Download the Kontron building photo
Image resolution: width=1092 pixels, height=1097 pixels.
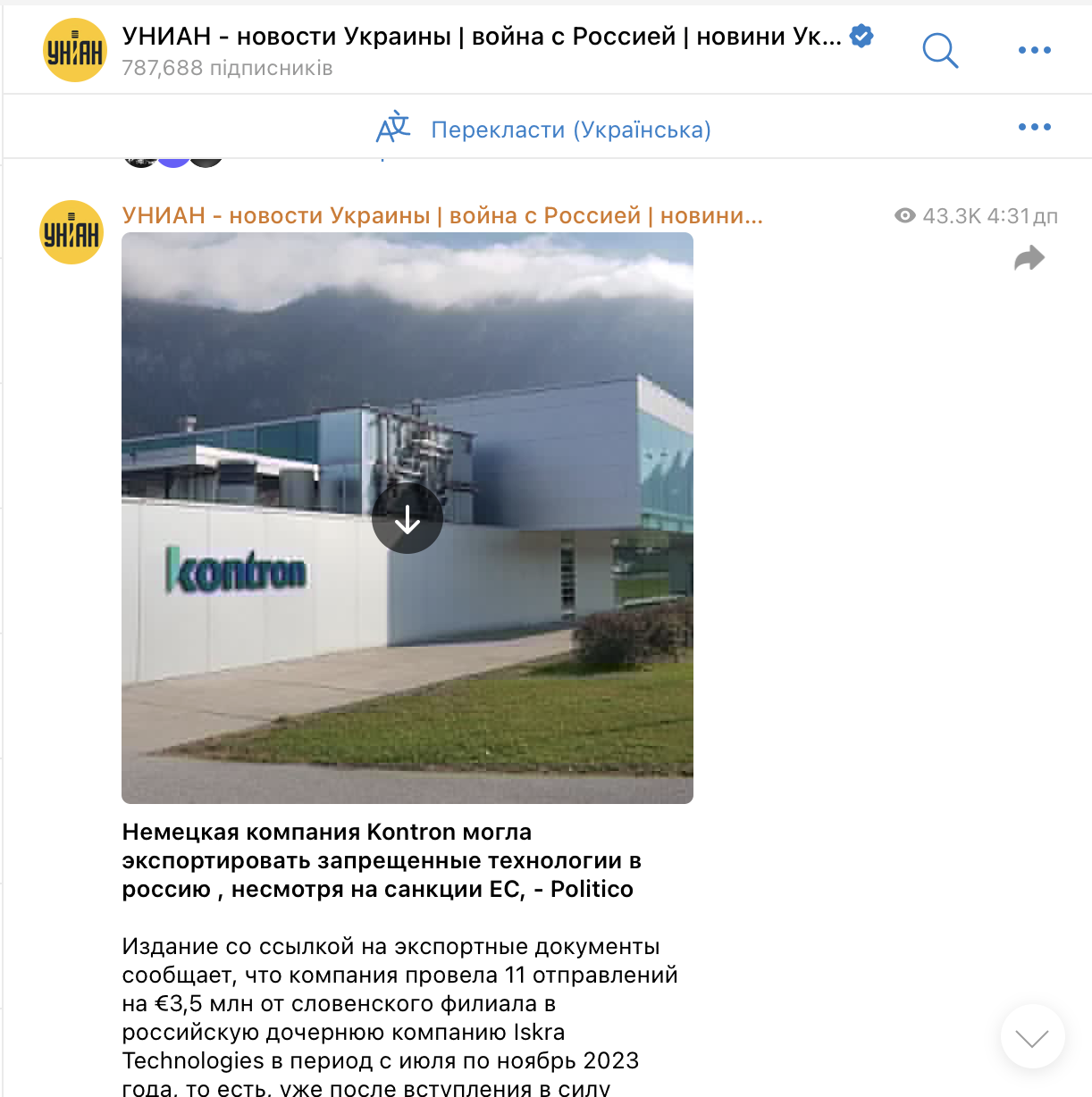407,518
